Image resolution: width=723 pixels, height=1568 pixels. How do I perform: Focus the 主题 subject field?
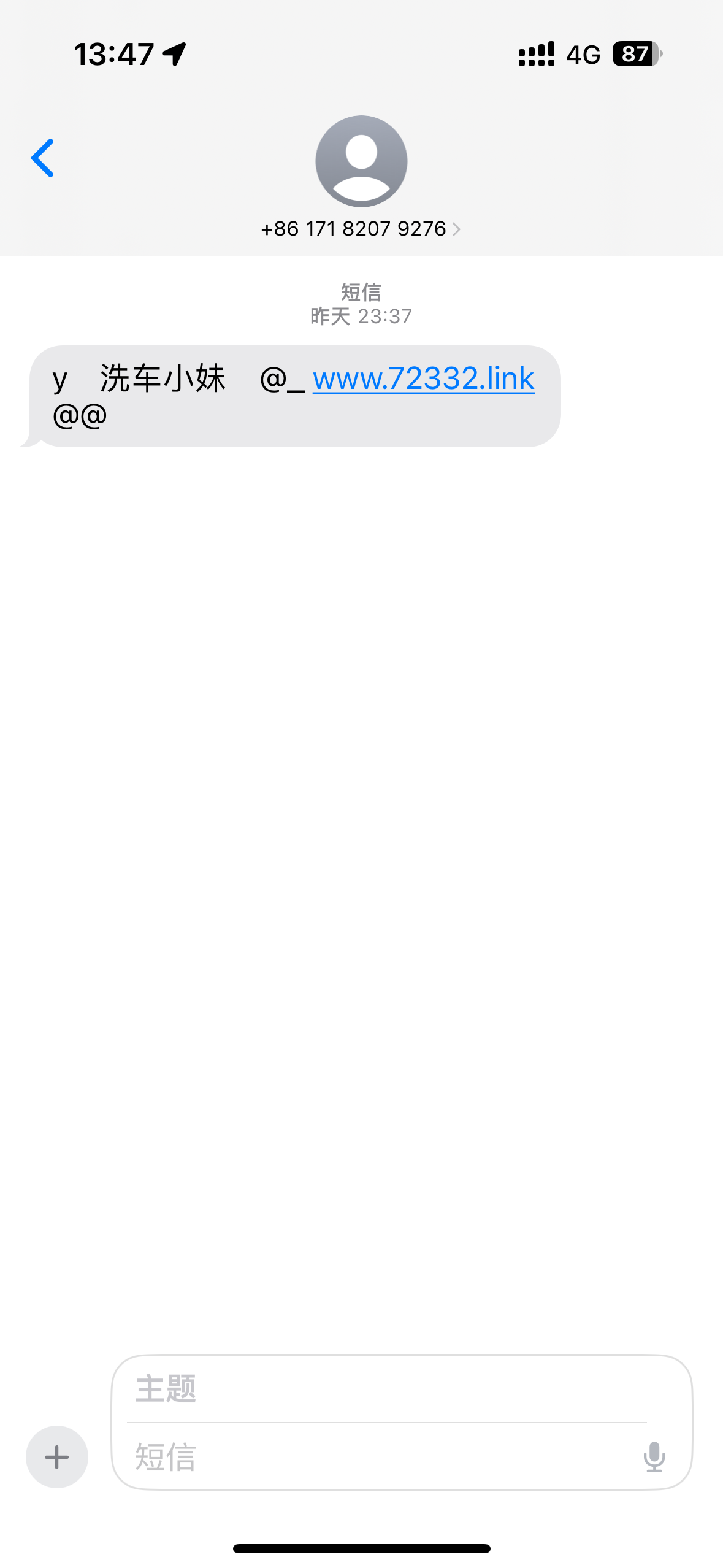[386, 1389]
